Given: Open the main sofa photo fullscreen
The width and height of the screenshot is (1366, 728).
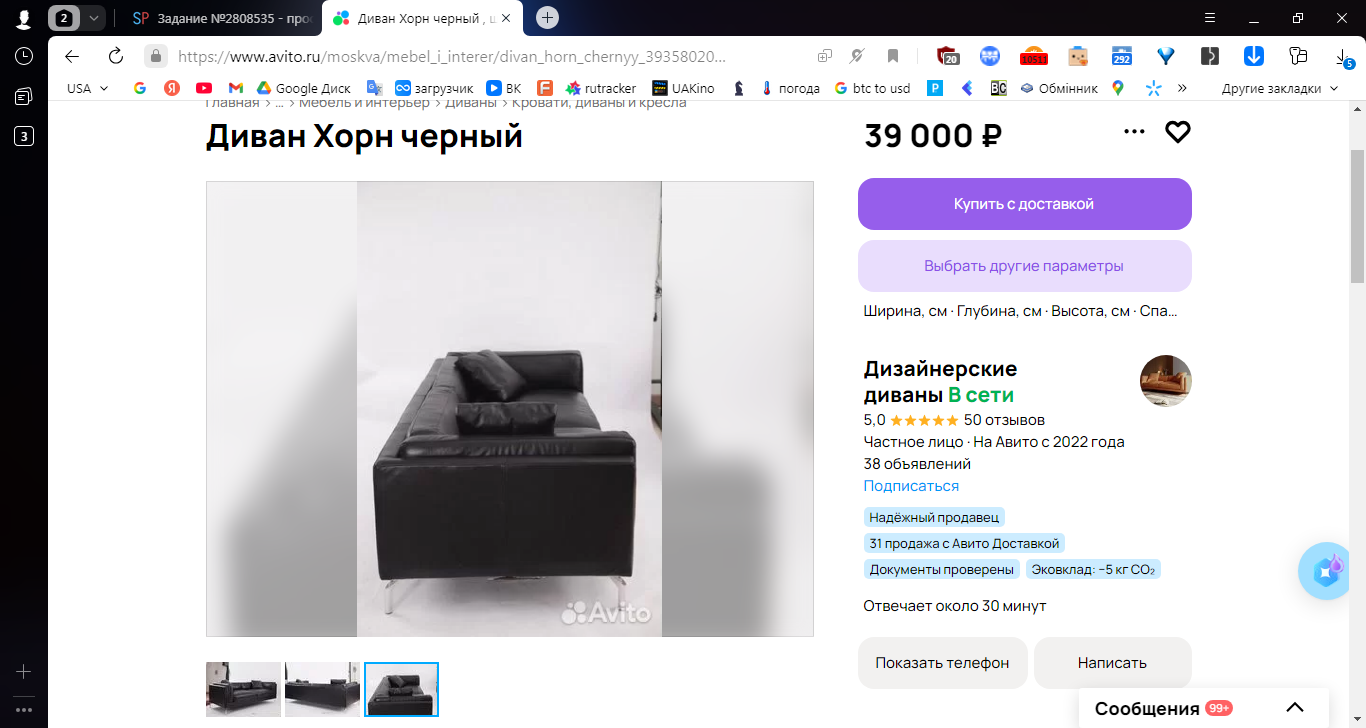Looking at the screenshot, I should coord(509,409).
